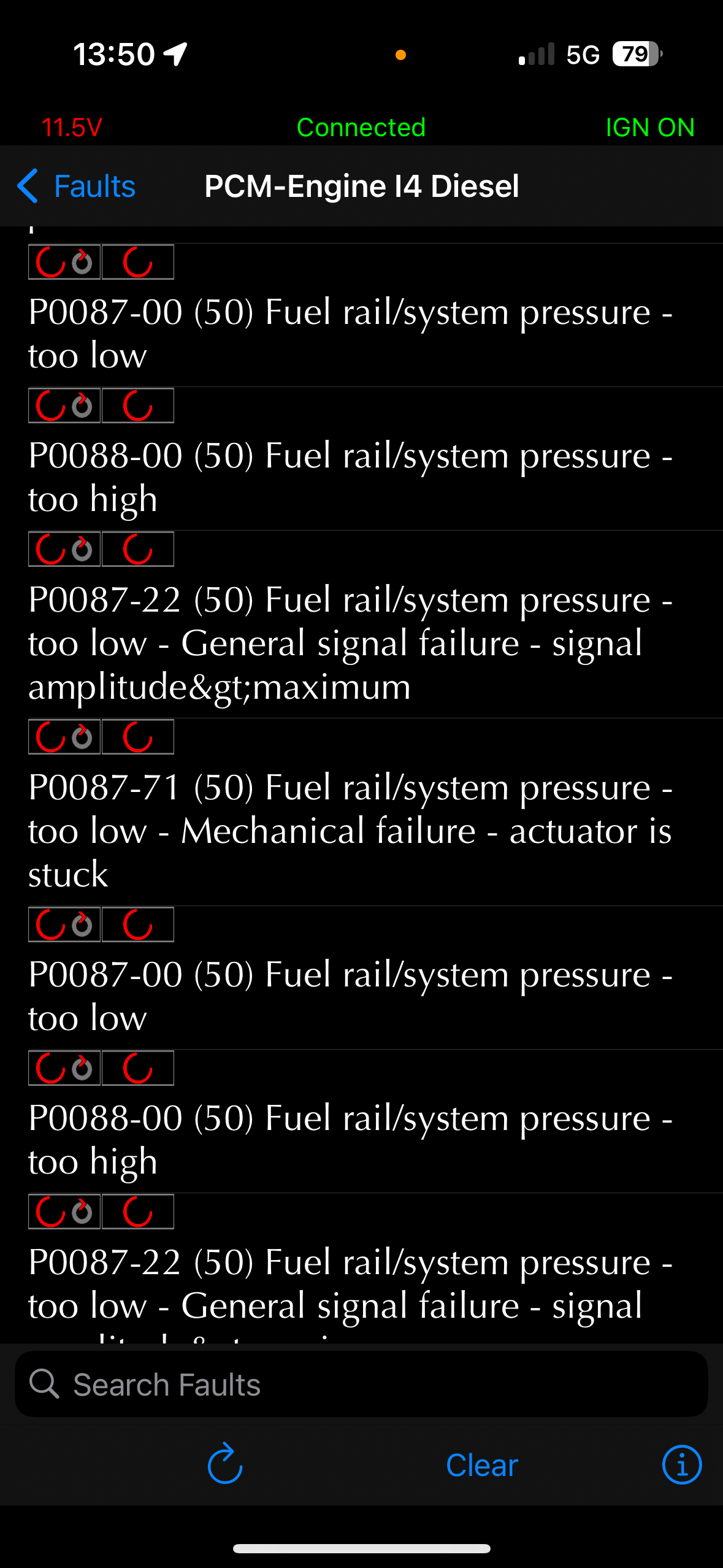Viewport: 723px width, 1568px height.
Task: Go back to Faults
Action: pyautogui.click(x=76, y=186)
